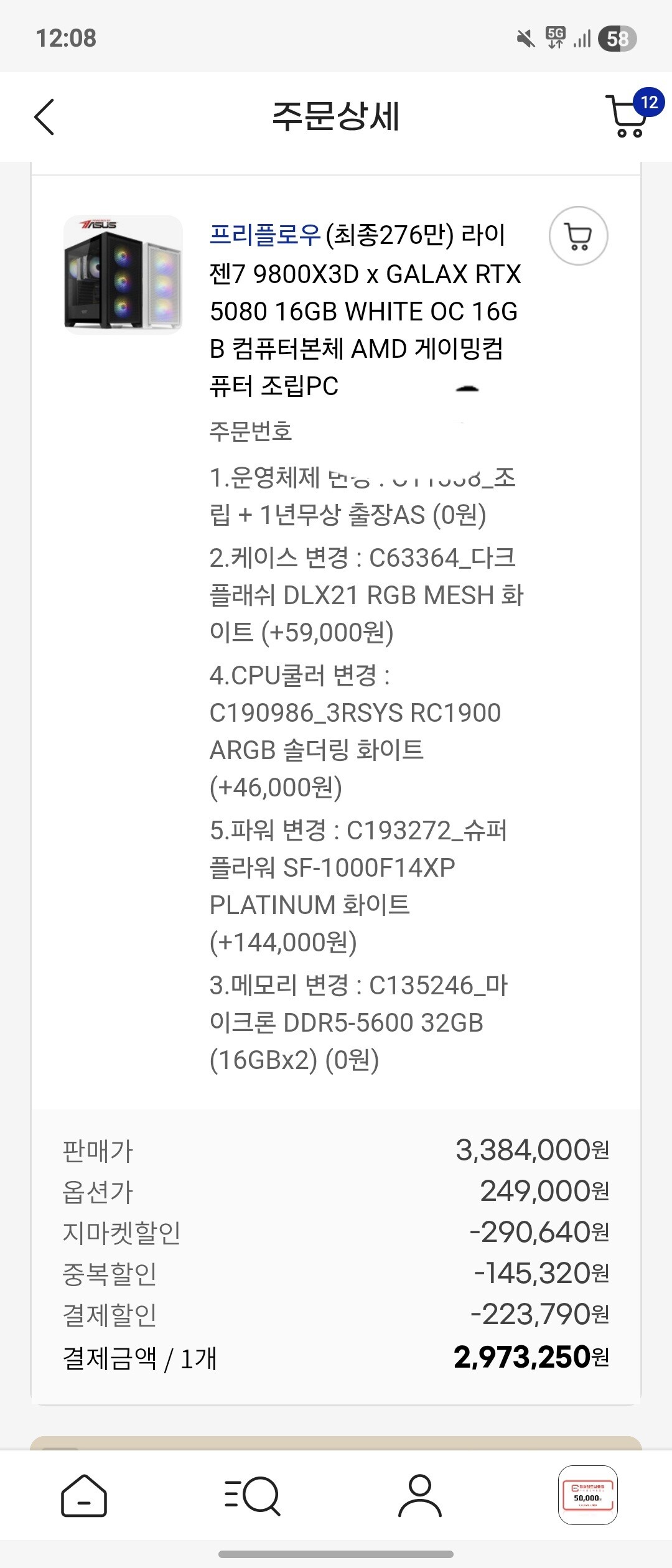672x1568 pixels.
Task: Go back from the order details page
Action: tap(44, 116)
